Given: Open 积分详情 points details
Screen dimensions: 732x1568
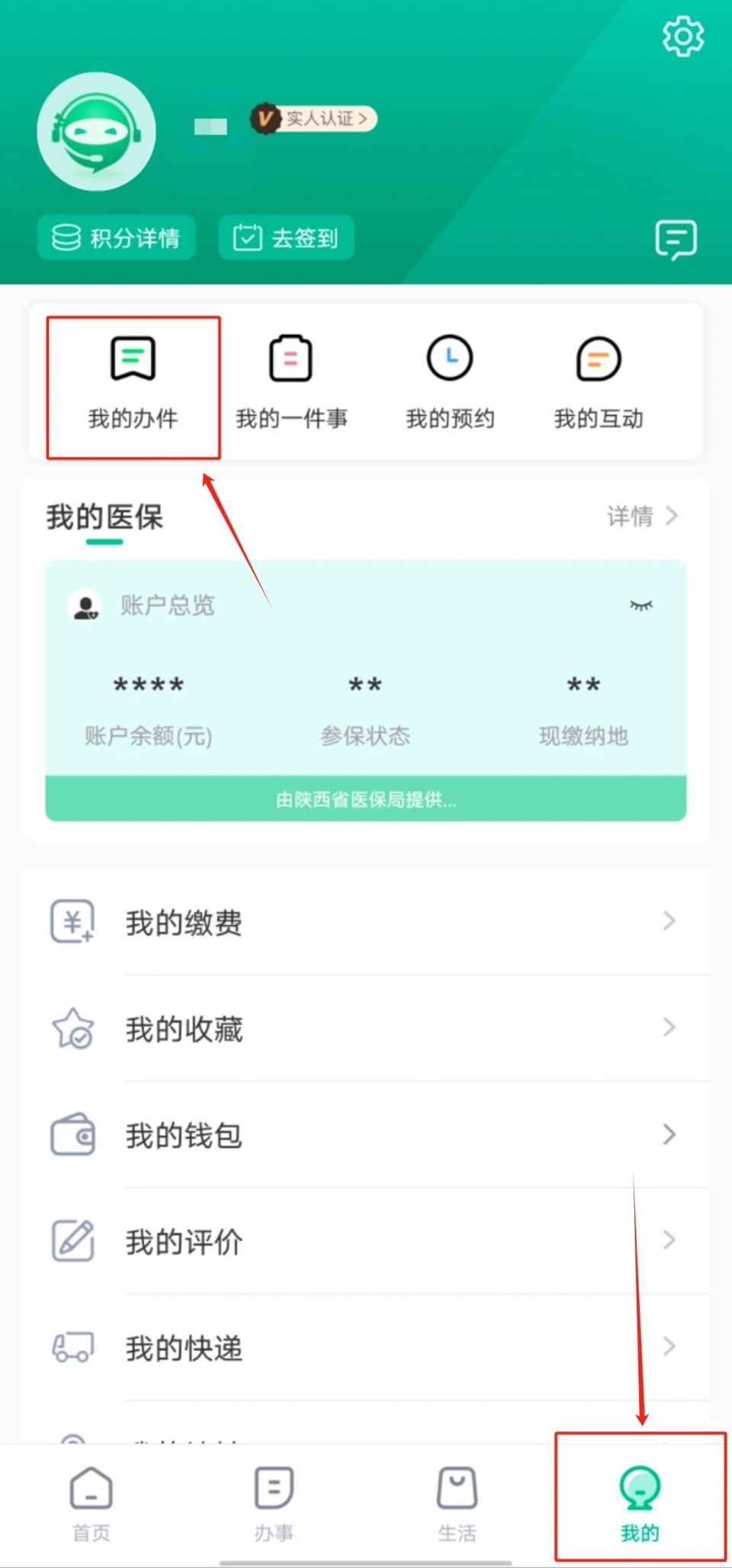Looking at the screenshot, I should [x=116, y=237].
